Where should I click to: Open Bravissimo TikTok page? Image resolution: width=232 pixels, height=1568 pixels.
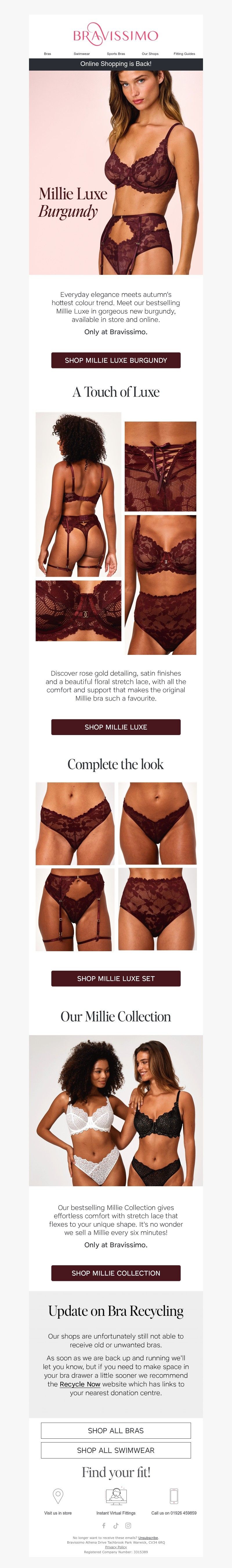click(116, 1525)
